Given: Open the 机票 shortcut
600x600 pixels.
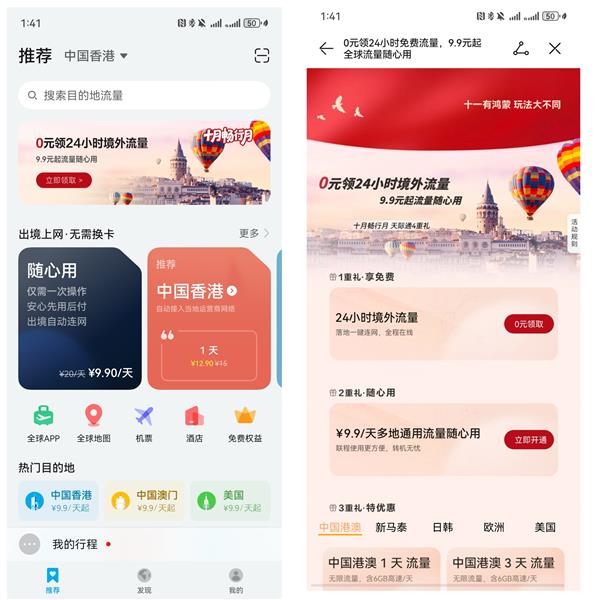Looking at the screenshot, I should tap(144, 424).
